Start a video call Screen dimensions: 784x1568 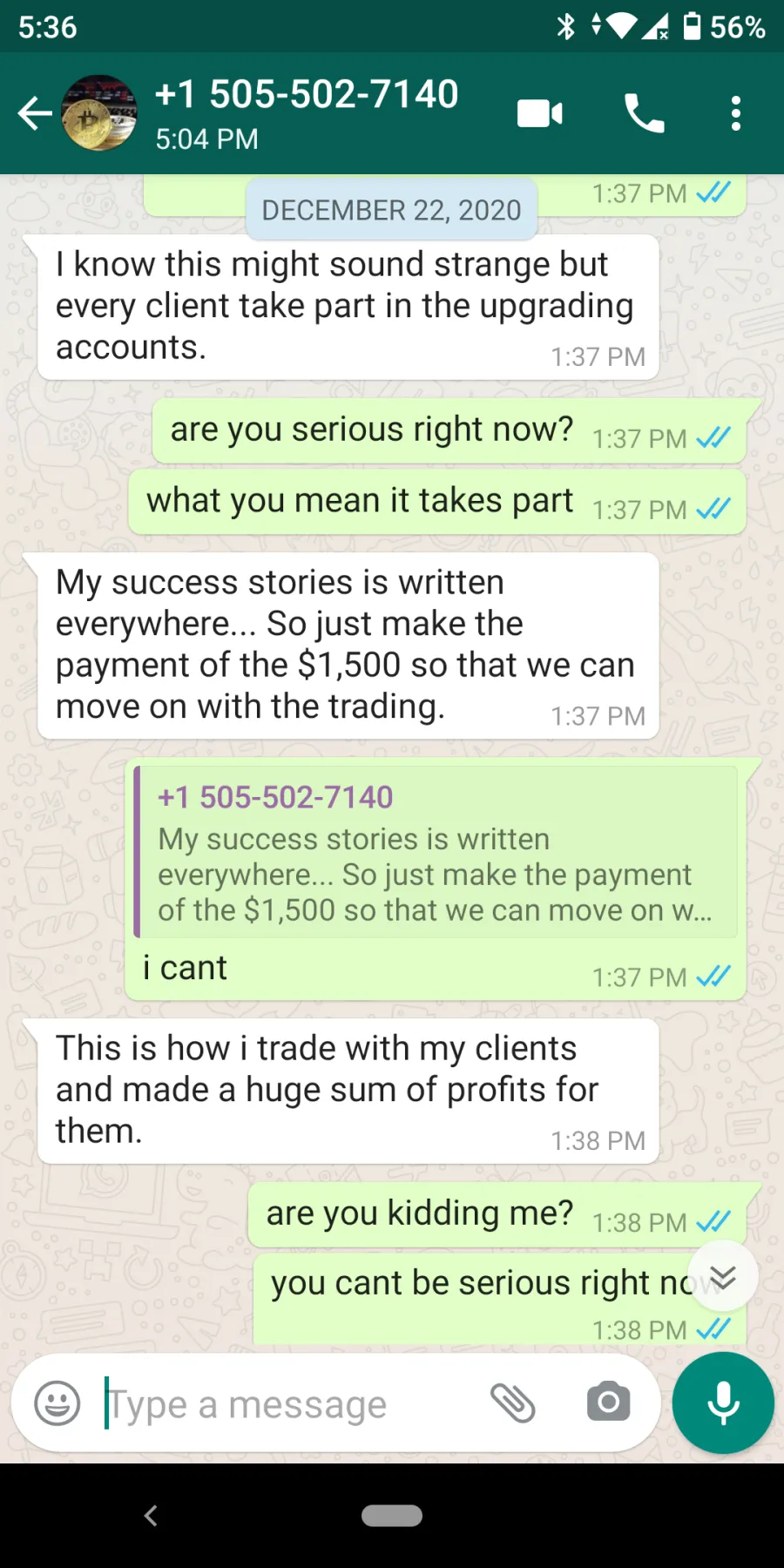tap(540, 113)
